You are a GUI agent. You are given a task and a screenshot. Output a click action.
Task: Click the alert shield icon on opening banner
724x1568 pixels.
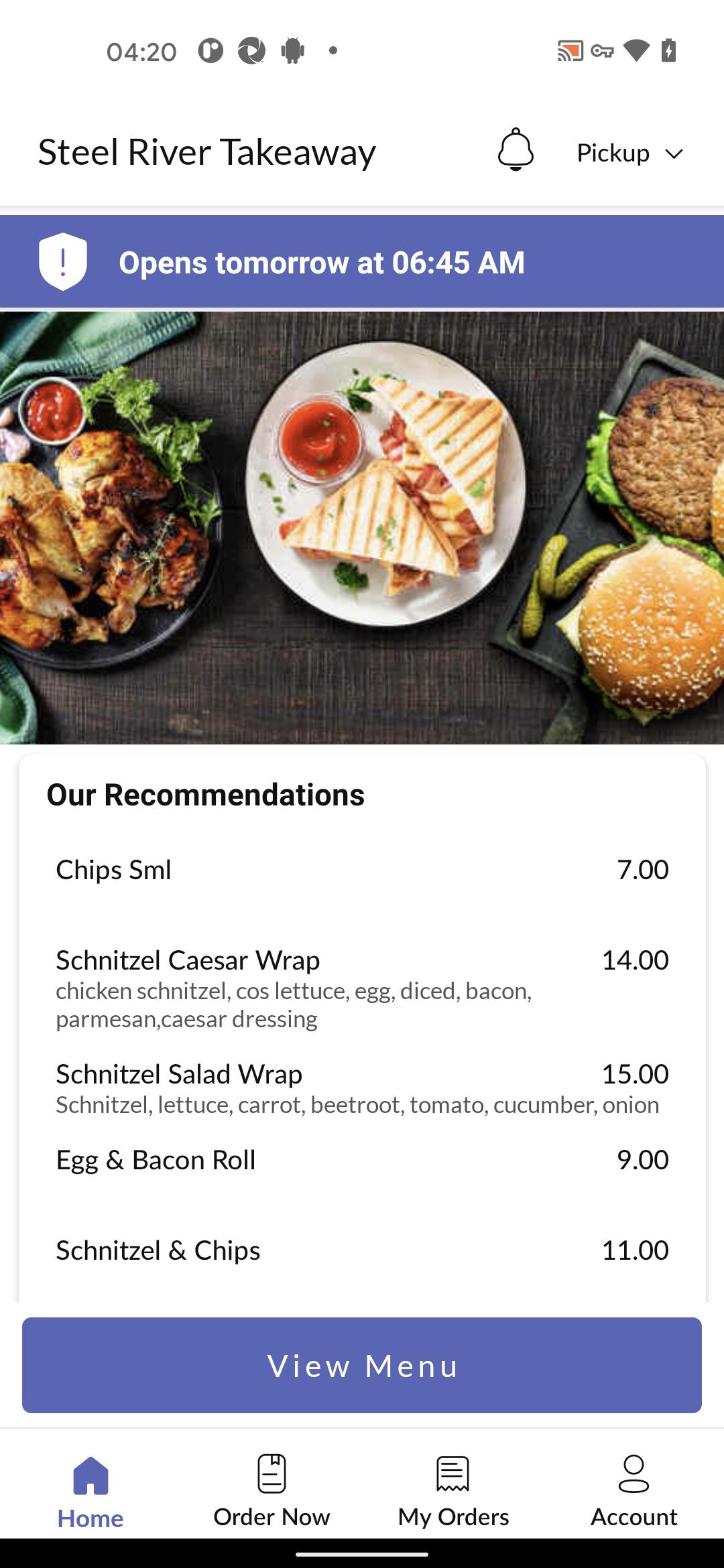pos(64,261)
